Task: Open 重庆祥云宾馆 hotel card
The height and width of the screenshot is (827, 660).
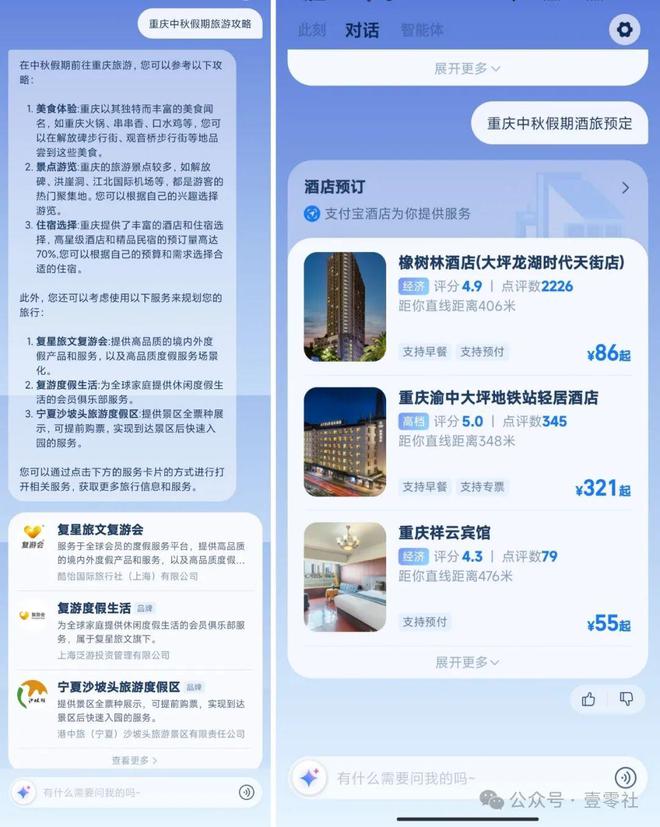Action: tap(467, 577)
